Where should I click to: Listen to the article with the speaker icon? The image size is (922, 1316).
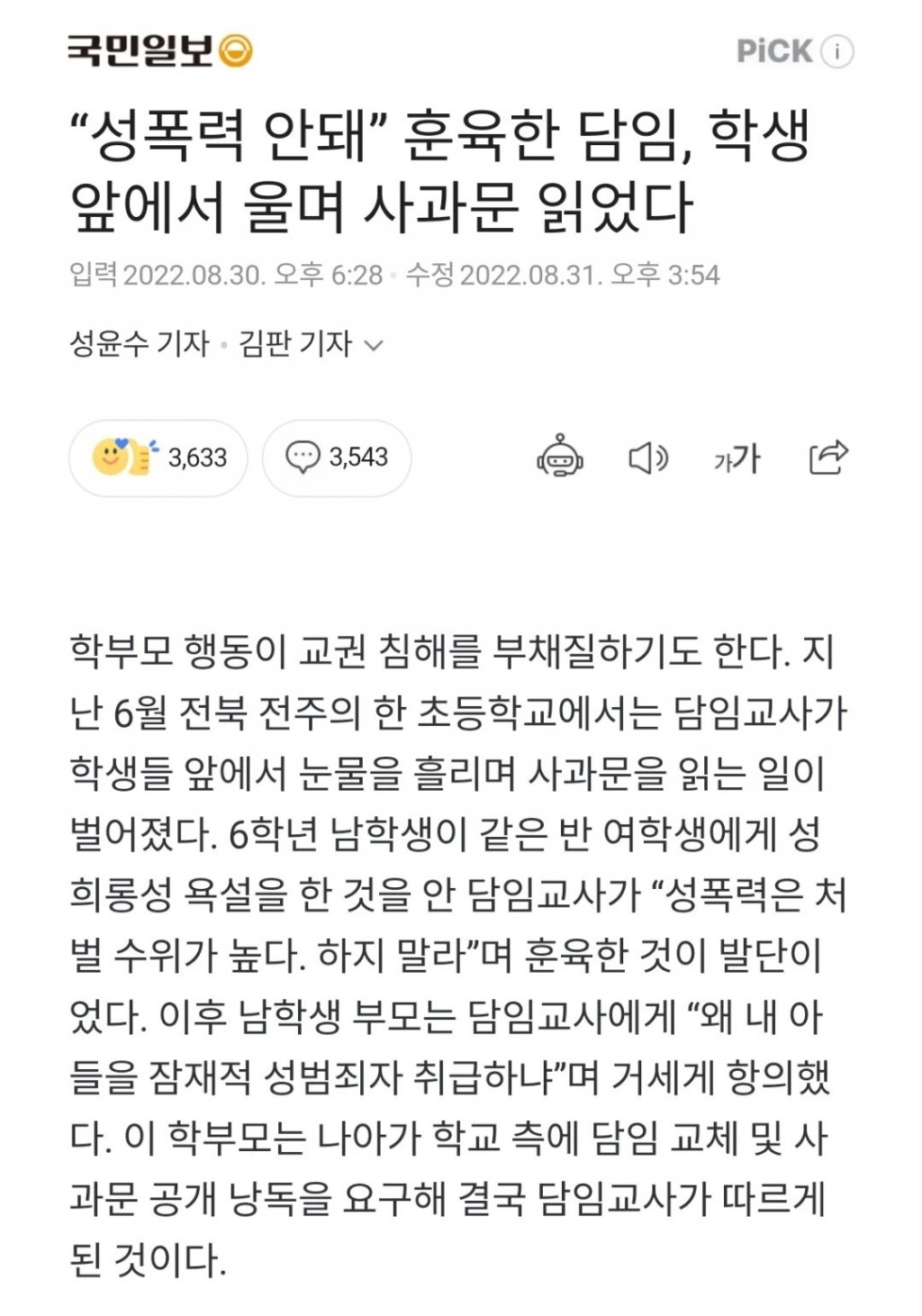(647, 458)
